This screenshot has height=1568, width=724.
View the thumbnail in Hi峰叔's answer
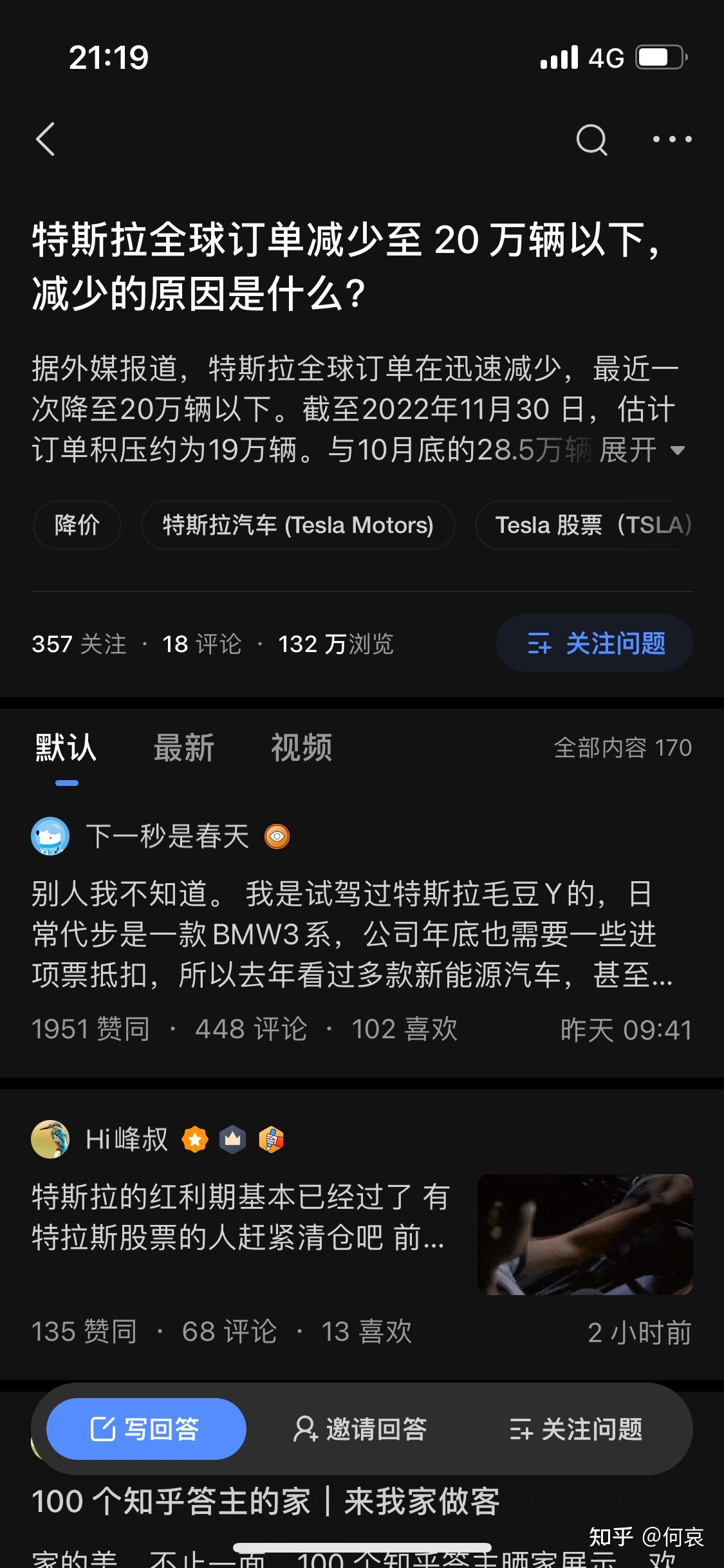584,1234
